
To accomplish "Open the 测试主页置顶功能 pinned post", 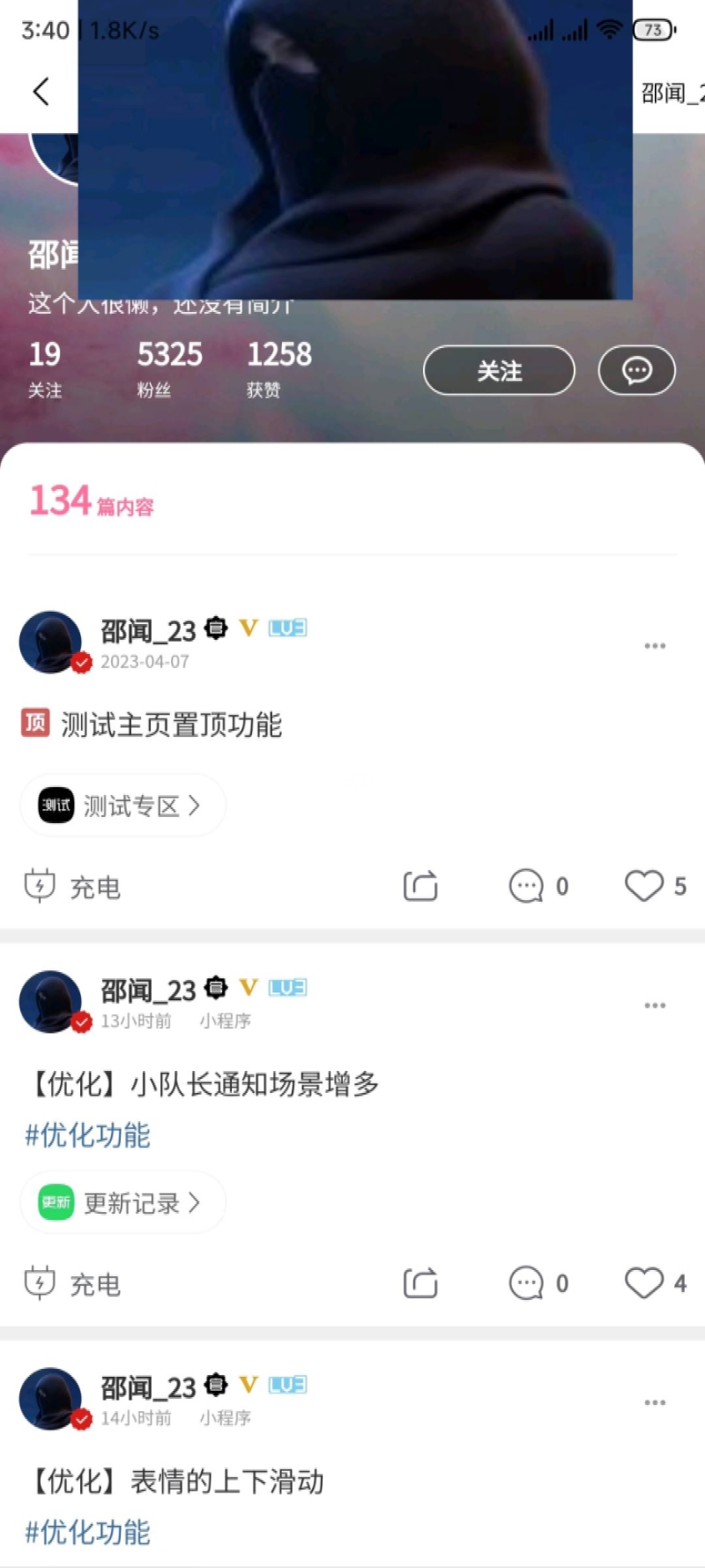I will click(x=171, y=725).
